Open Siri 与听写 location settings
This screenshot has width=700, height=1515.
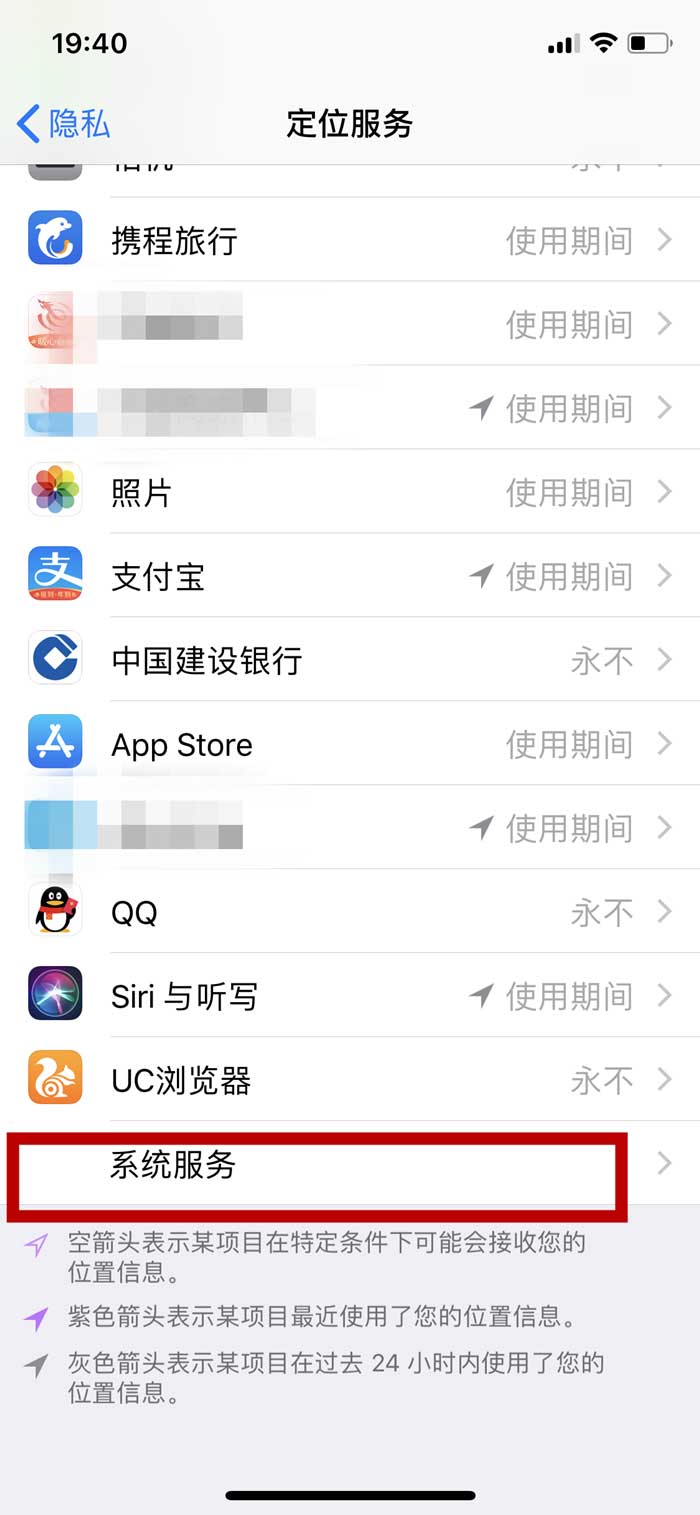pos(350,997)
